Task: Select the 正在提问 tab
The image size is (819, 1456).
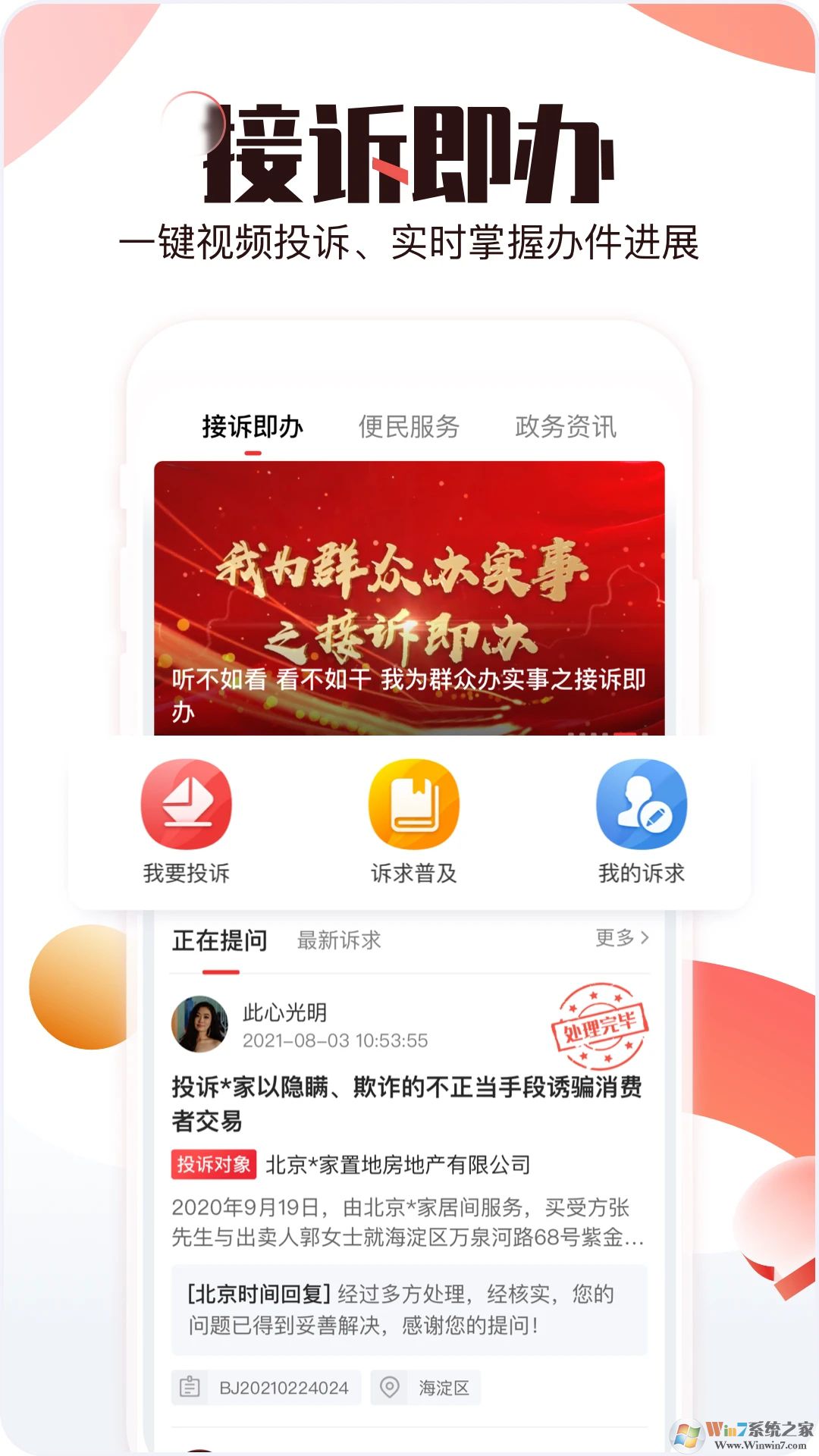Action: (x=218, y=939)
